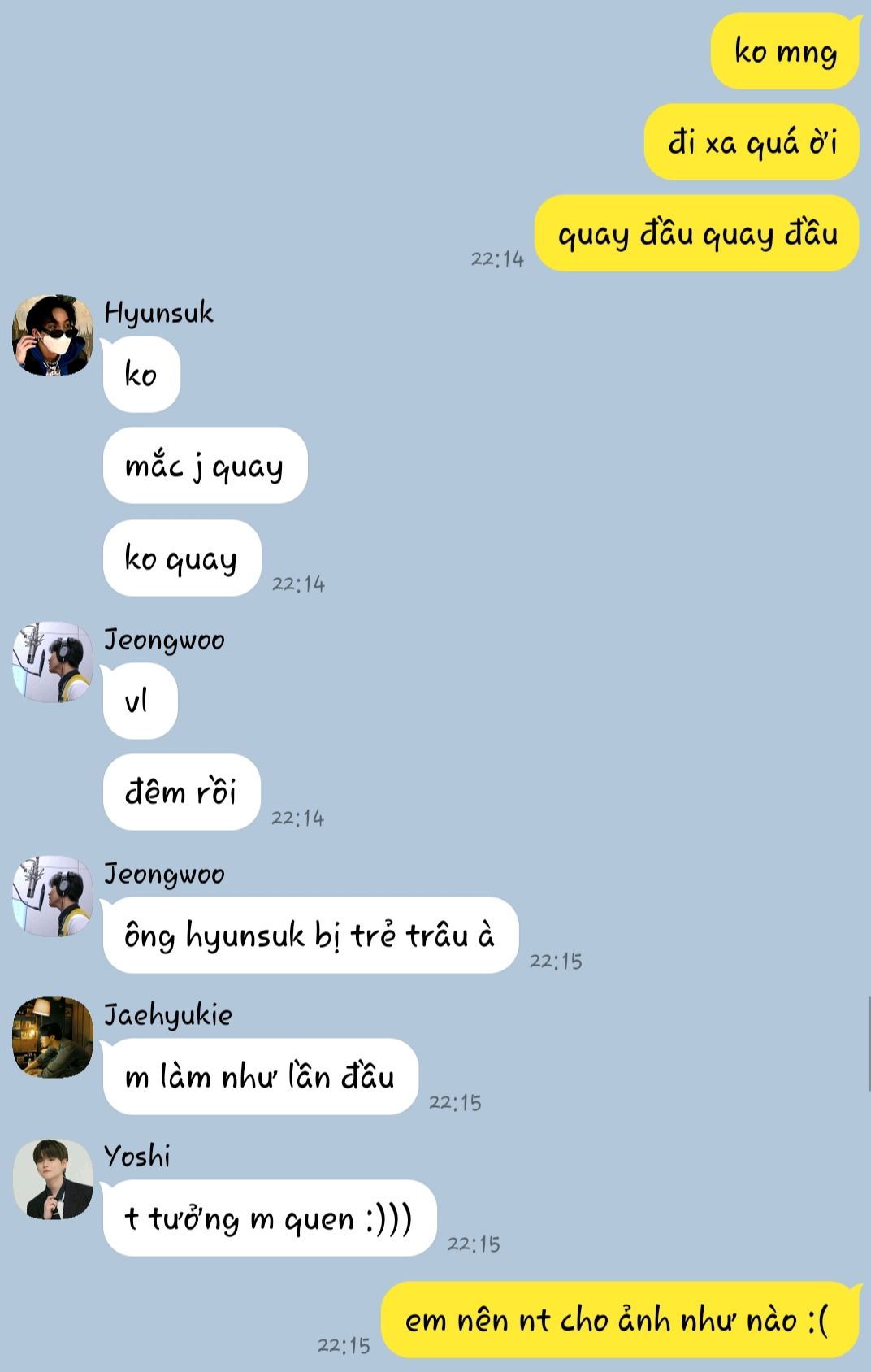Open Jaehyukie's profile avatar

point(53,1038)
